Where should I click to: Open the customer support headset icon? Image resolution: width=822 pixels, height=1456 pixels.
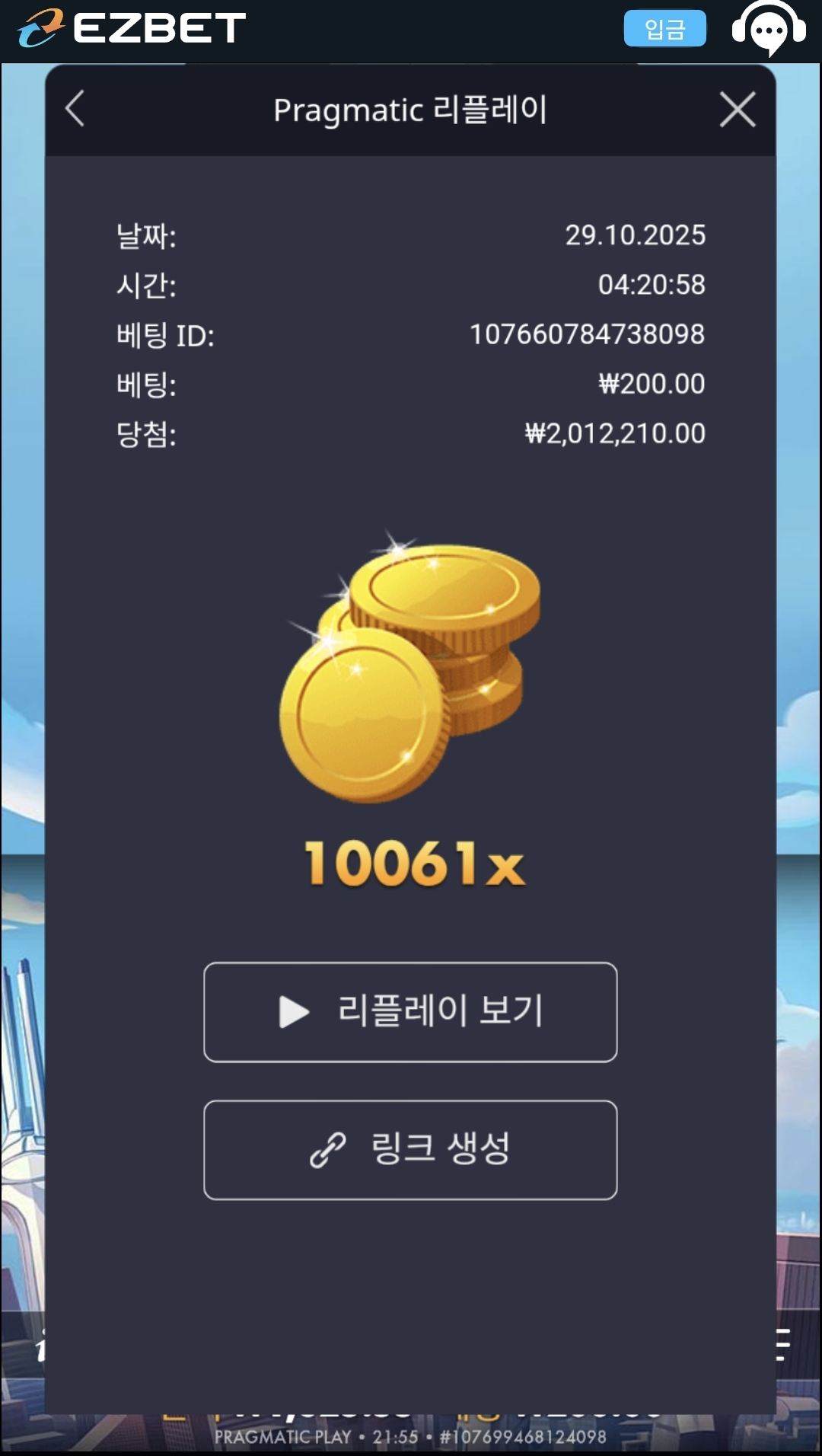(x=768, y=29)
